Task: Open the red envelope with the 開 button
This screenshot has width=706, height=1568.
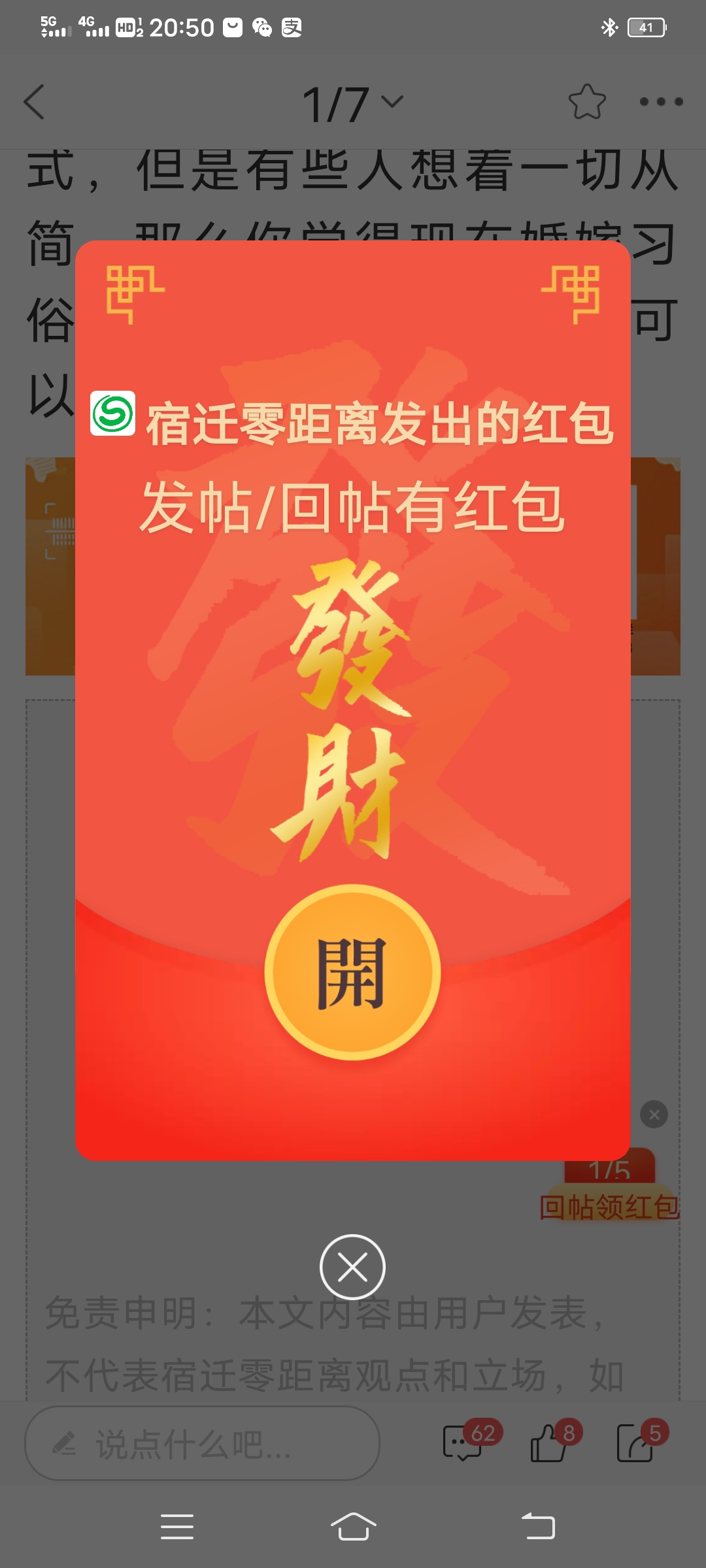Action: 352,972
